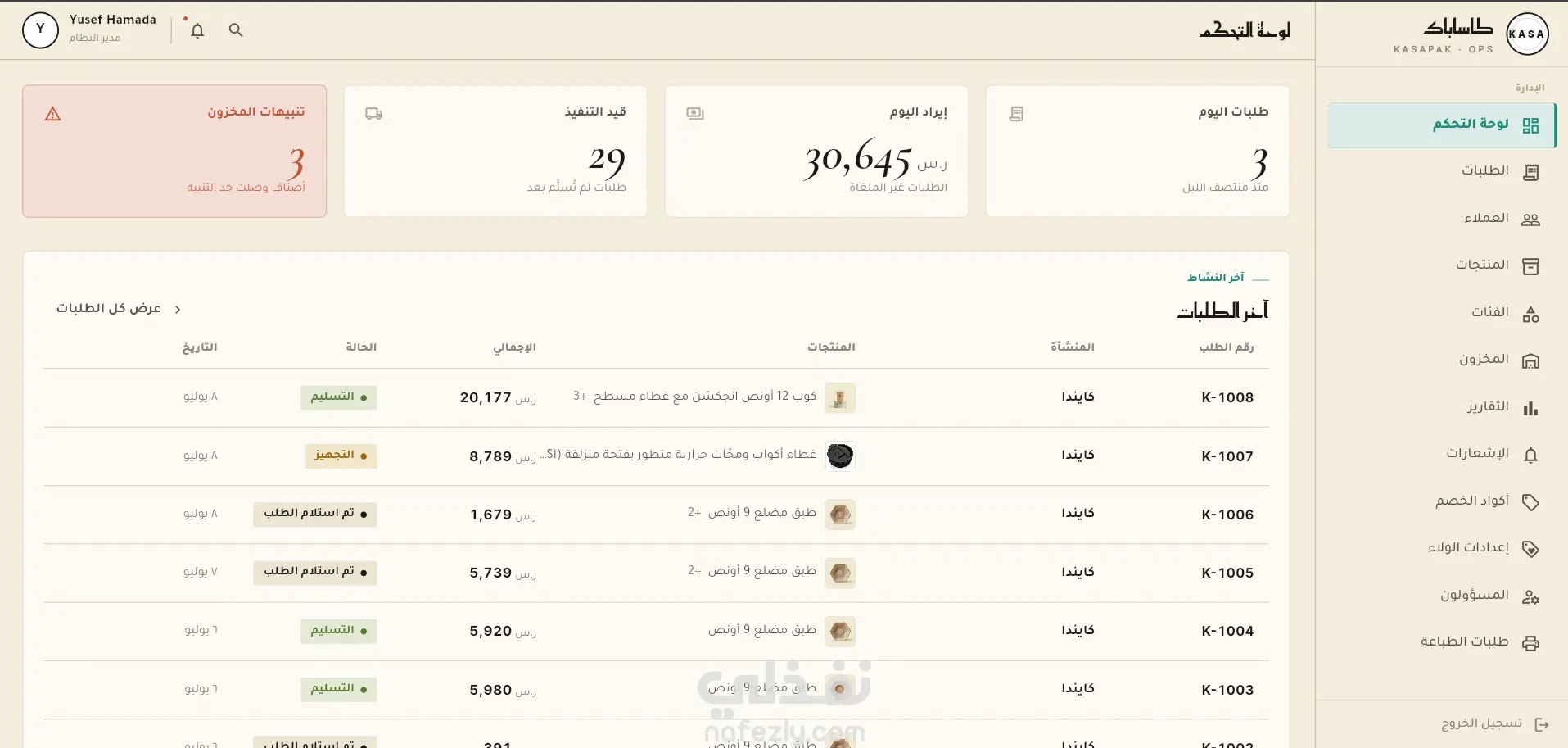Viewport: 1568px width, 748px height.
Task: Select الفئات in the side menu
Action: click(x=1441, y=313)
